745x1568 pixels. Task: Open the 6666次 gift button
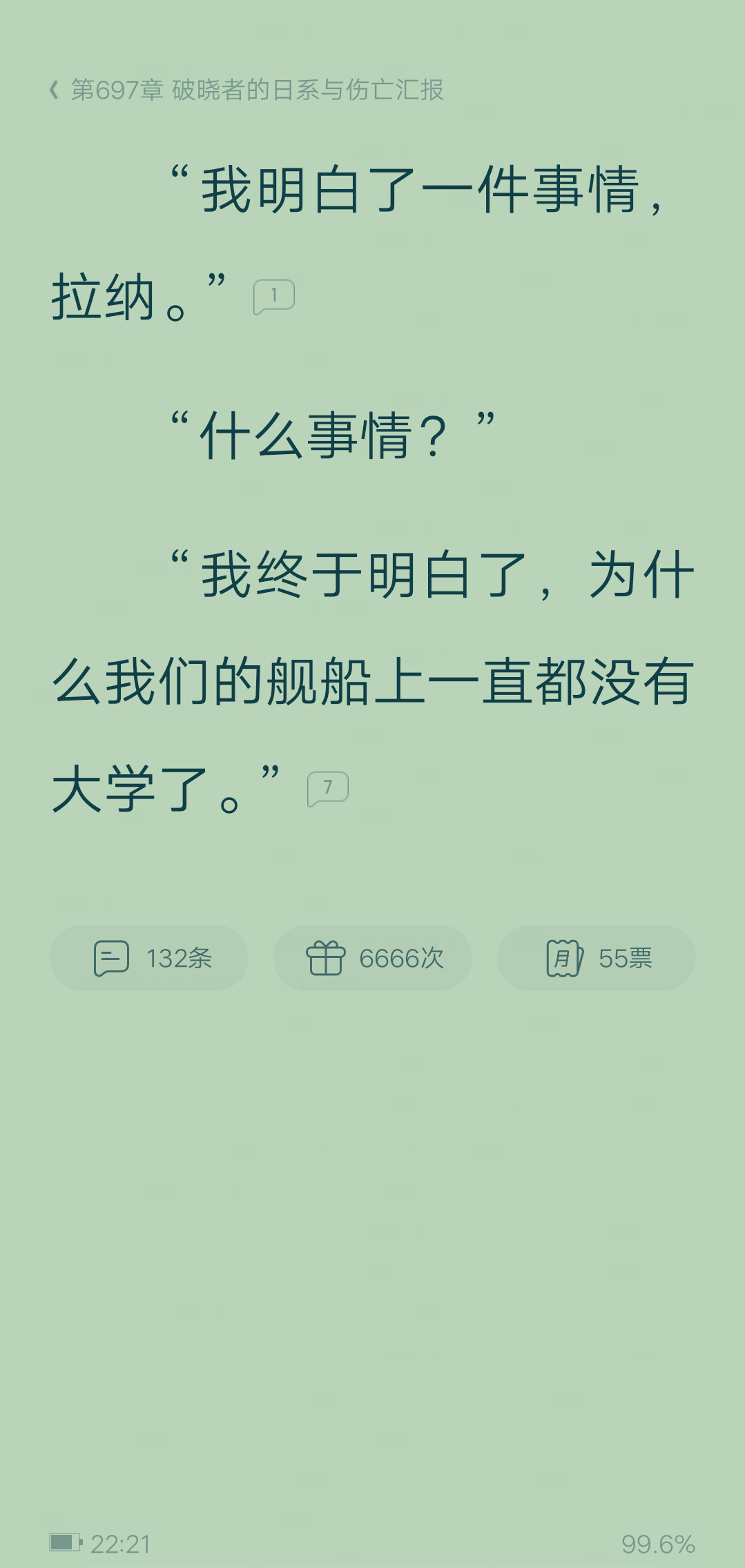373,958
